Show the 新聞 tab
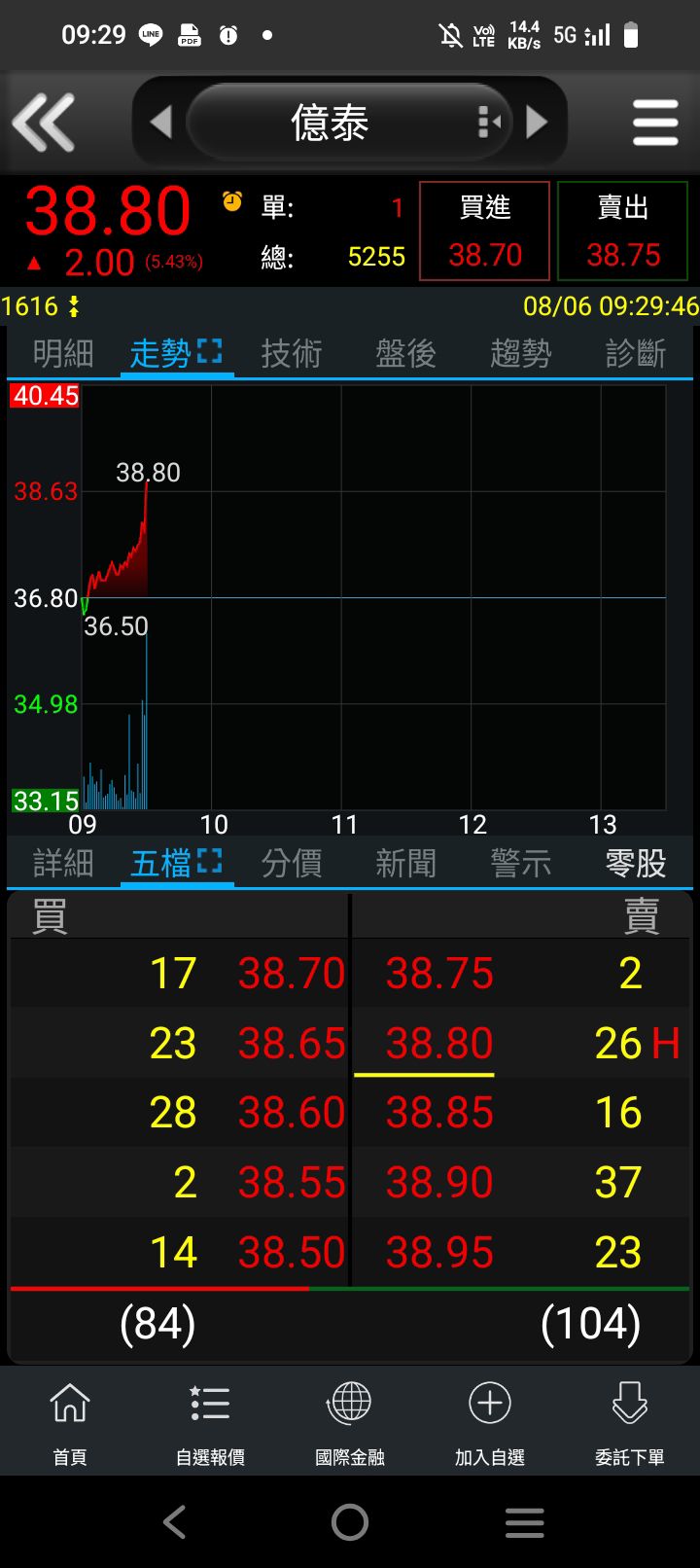 (406, 863)
